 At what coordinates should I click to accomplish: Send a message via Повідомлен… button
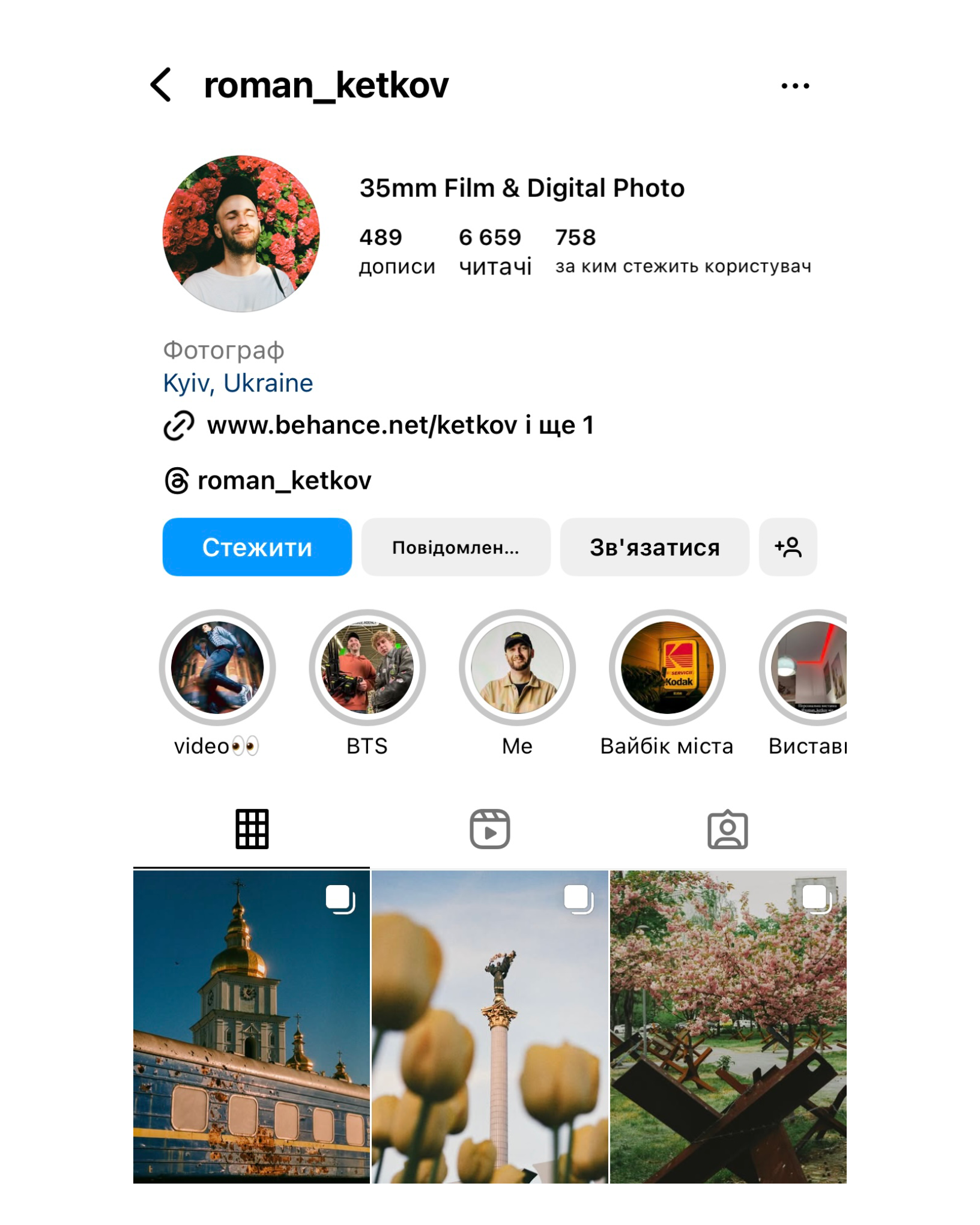click(455, 547)
